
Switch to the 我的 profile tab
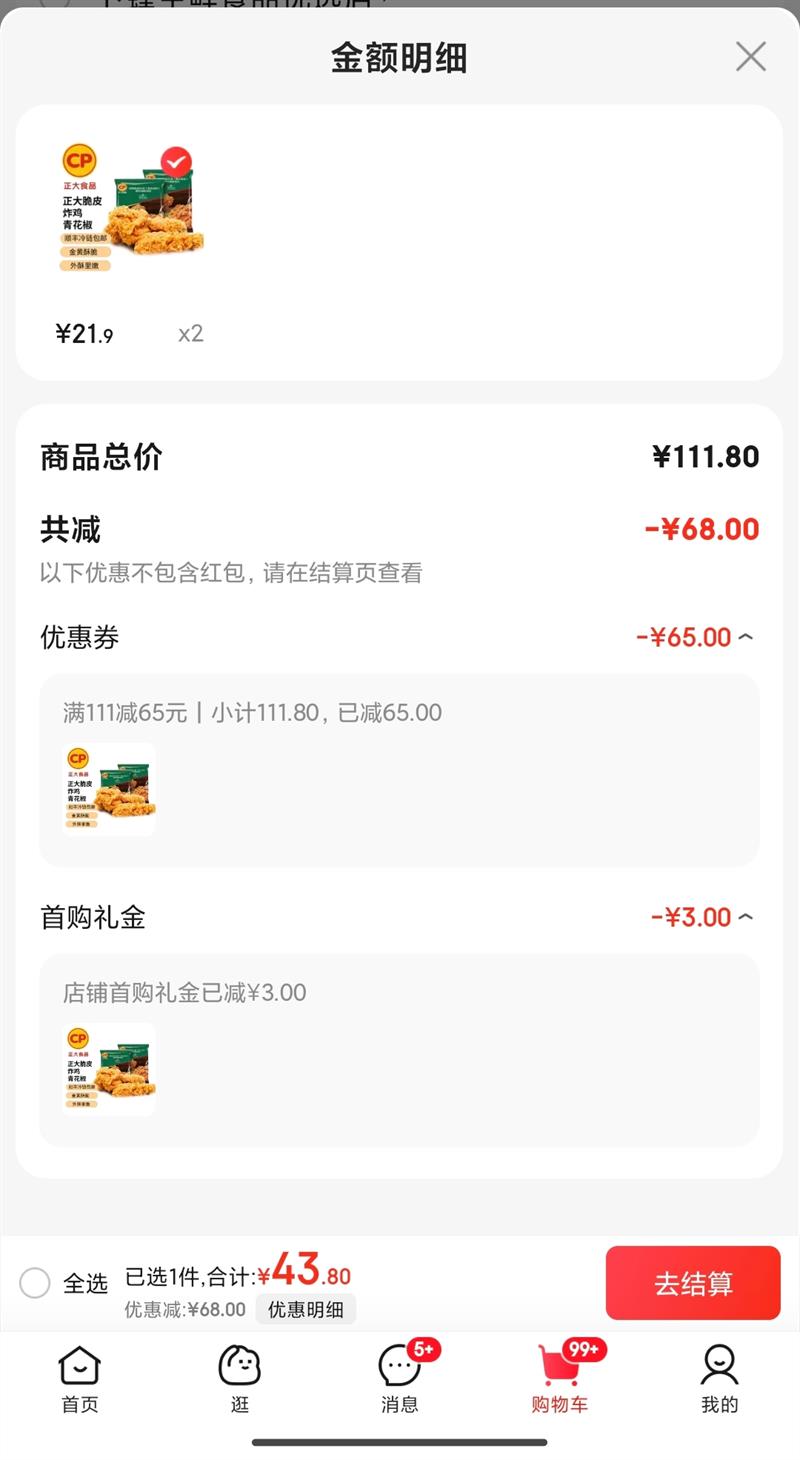point(719,1379)
